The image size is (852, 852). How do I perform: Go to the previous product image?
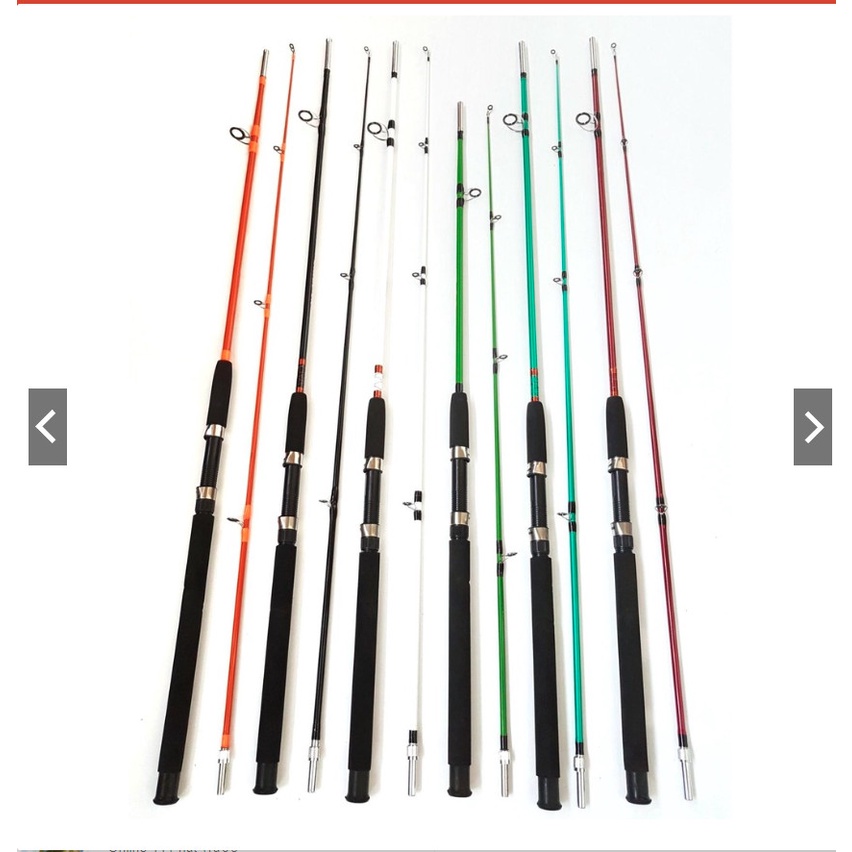click(x=47, y=427)
